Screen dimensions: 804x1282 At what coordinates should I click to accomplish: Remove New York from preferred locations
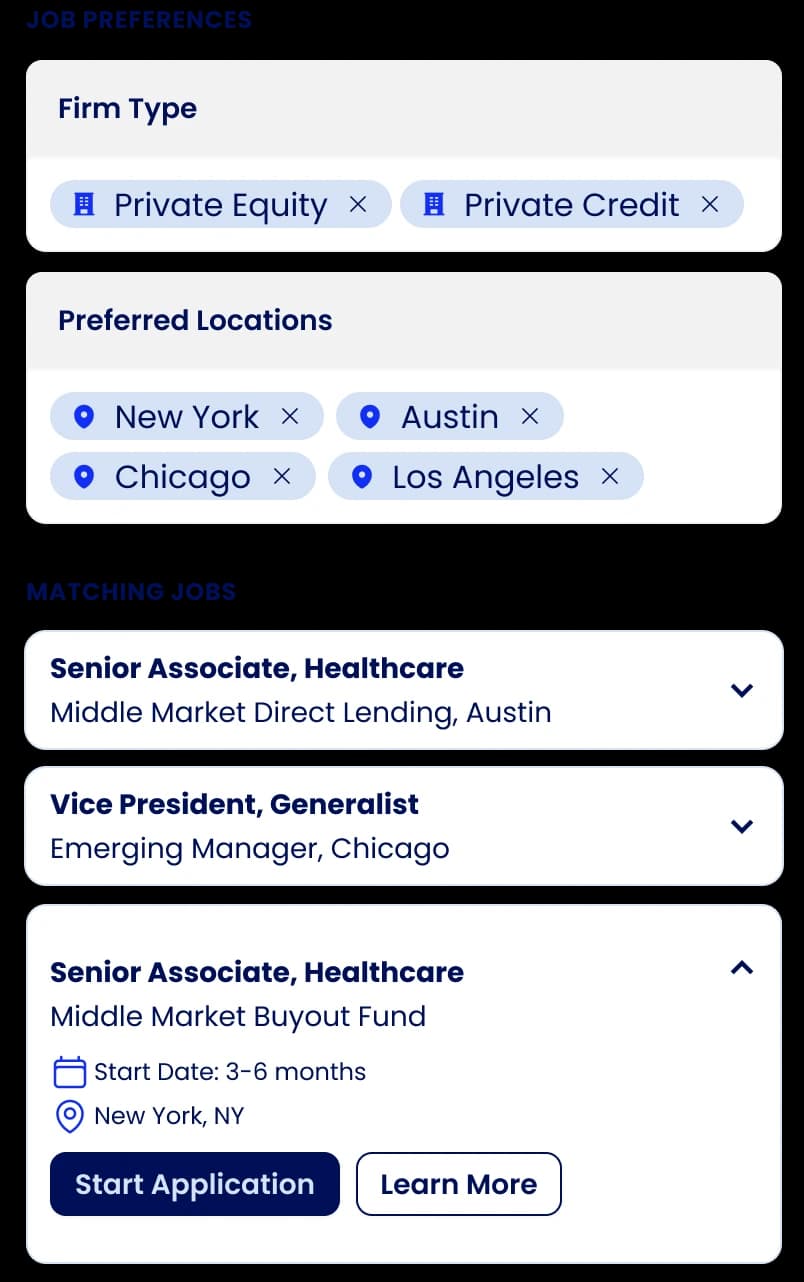click(289, 416)
